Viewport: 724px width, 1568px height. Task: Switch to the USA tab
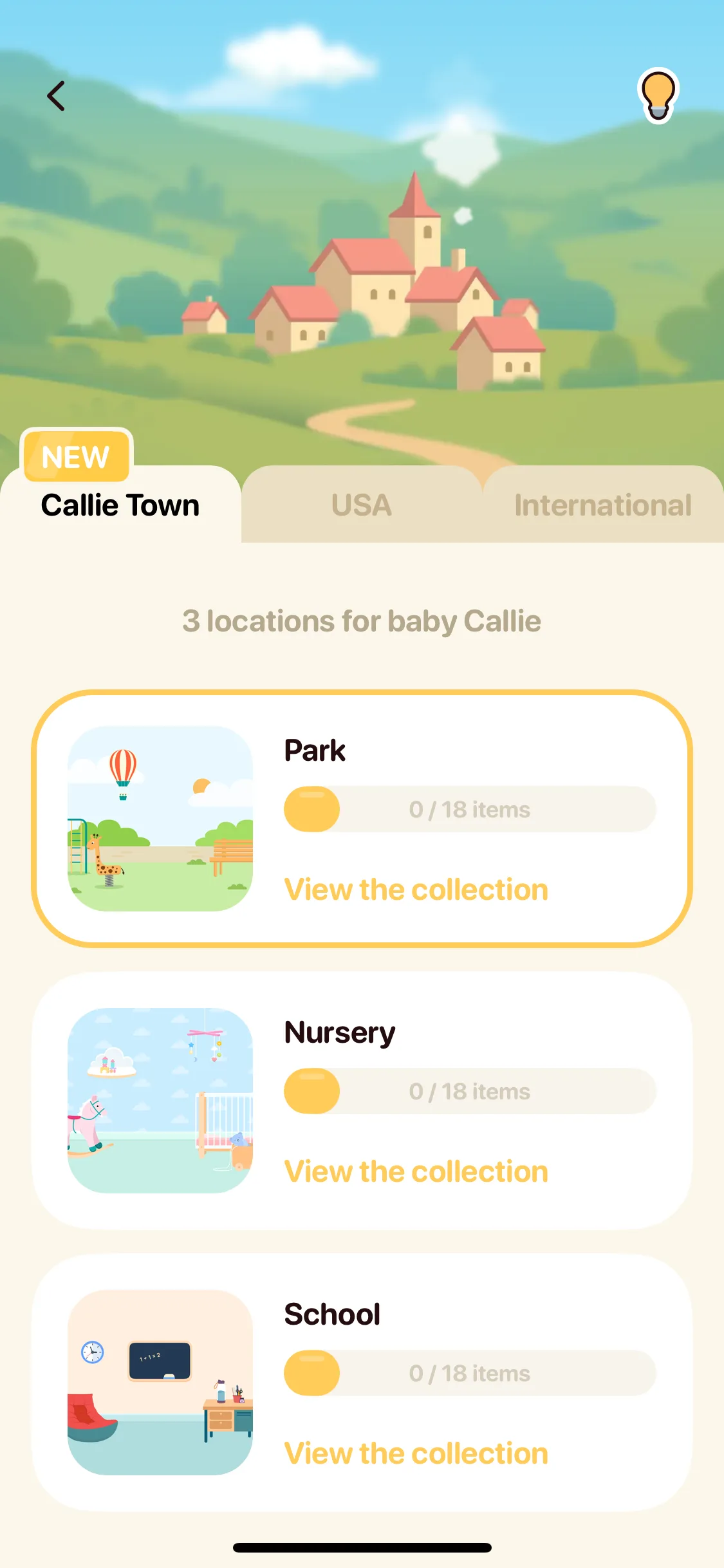click(362, 505)
